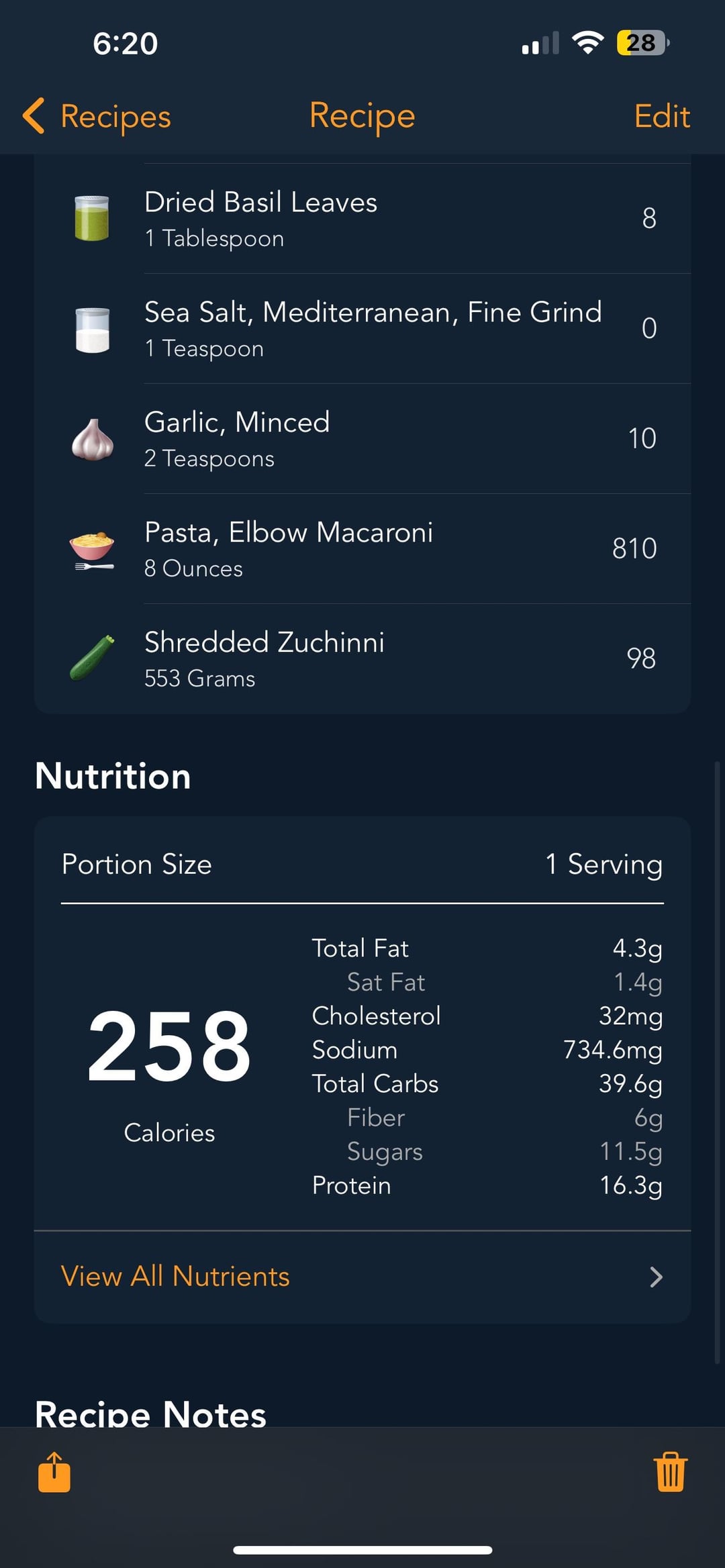Delete this recipe with the trash icon
Viewport: 725px width, 1568px height.
[x=671, y=1472]
